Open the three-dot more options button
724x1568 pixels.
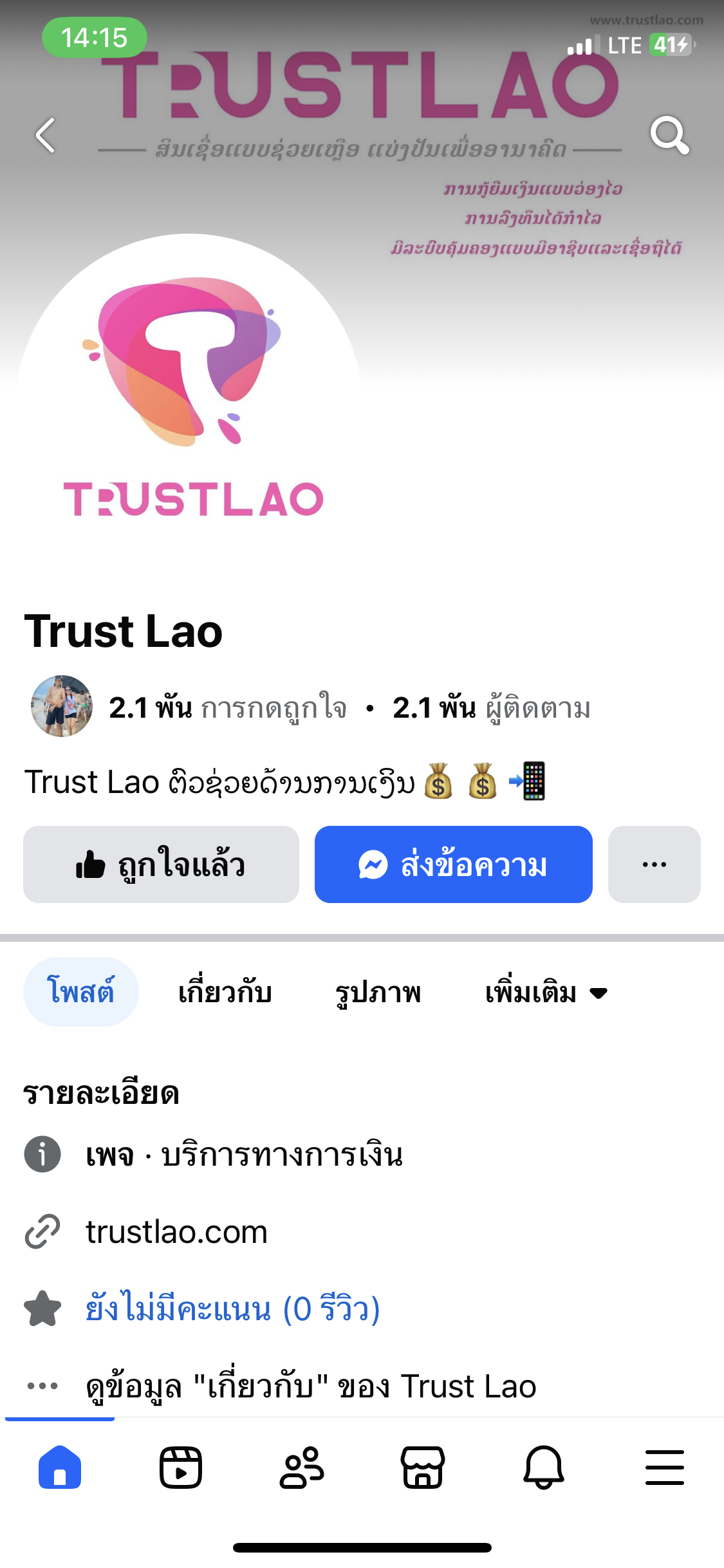(654, 864)
